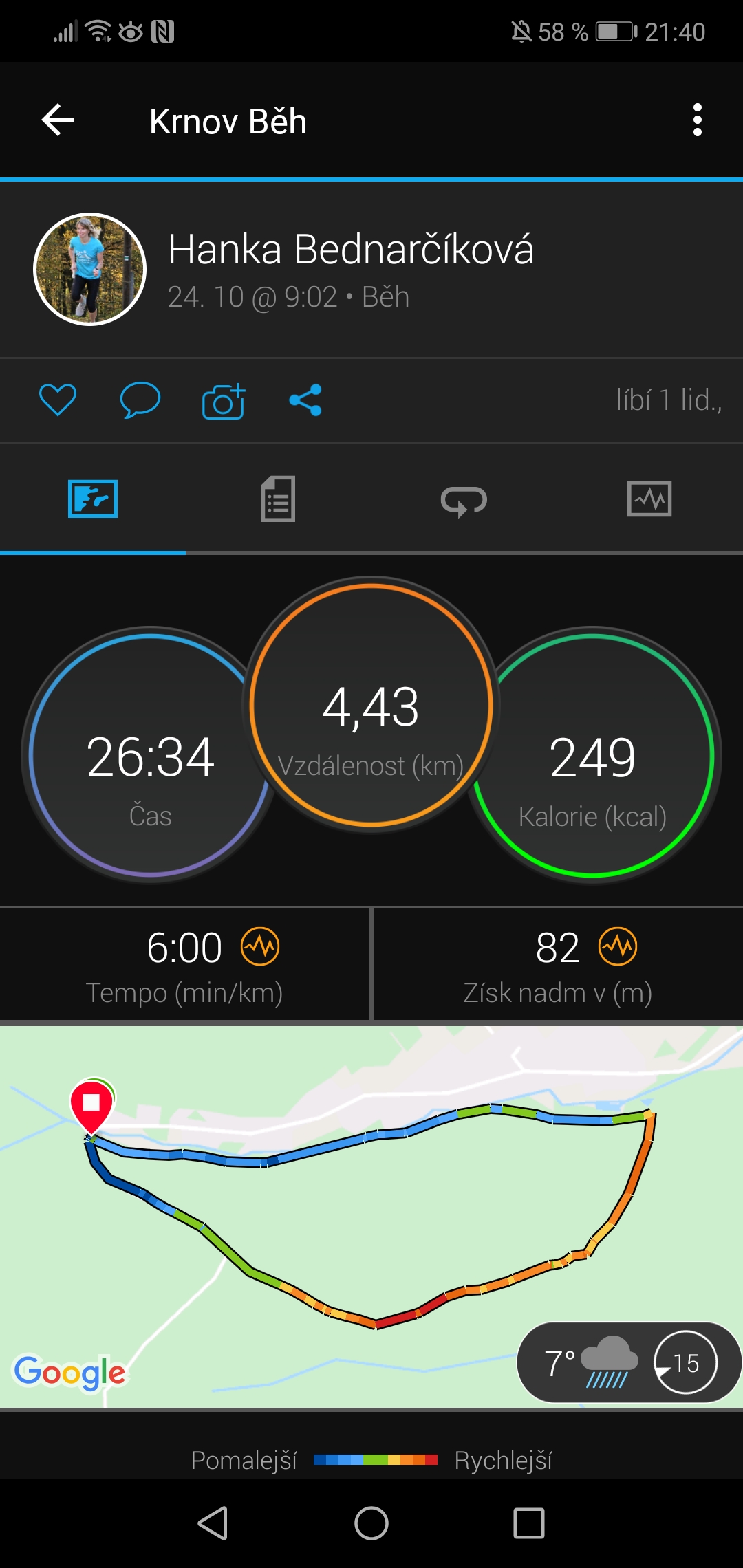Open recent apps from navigation bar
Viewport: 743px width, 1568px height.
[x=529, y=1523]
